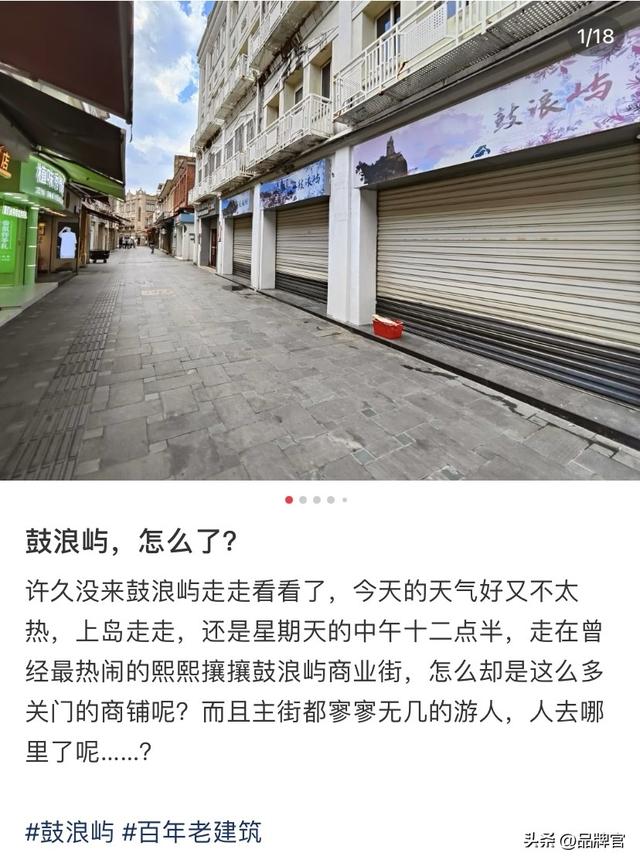The image size is (640, 863).
Task: Open the Gulangyu street photo full screen
Action: click(320, 240)
